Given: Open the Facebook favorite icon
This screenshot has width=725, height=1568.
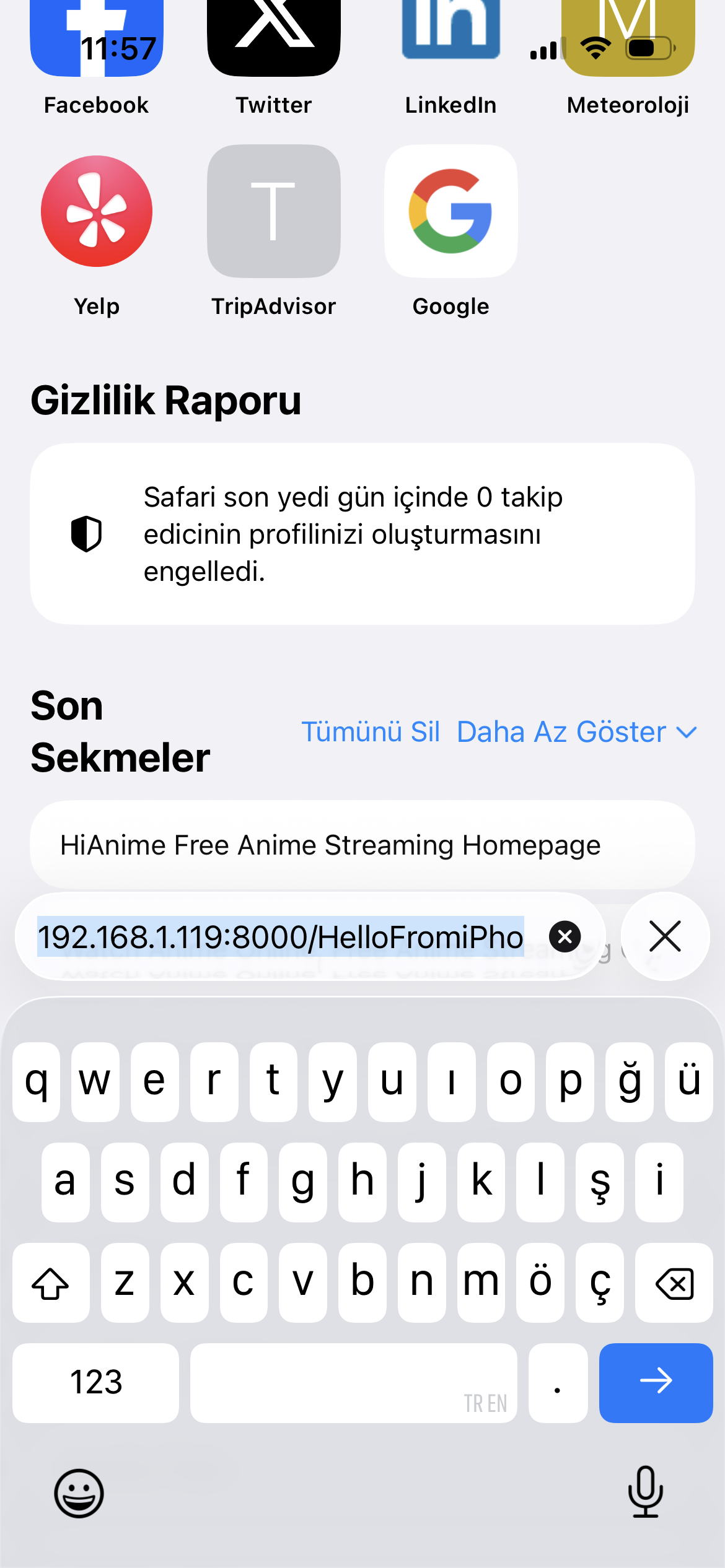Looking at the screenshot, I should coord(96,34).
